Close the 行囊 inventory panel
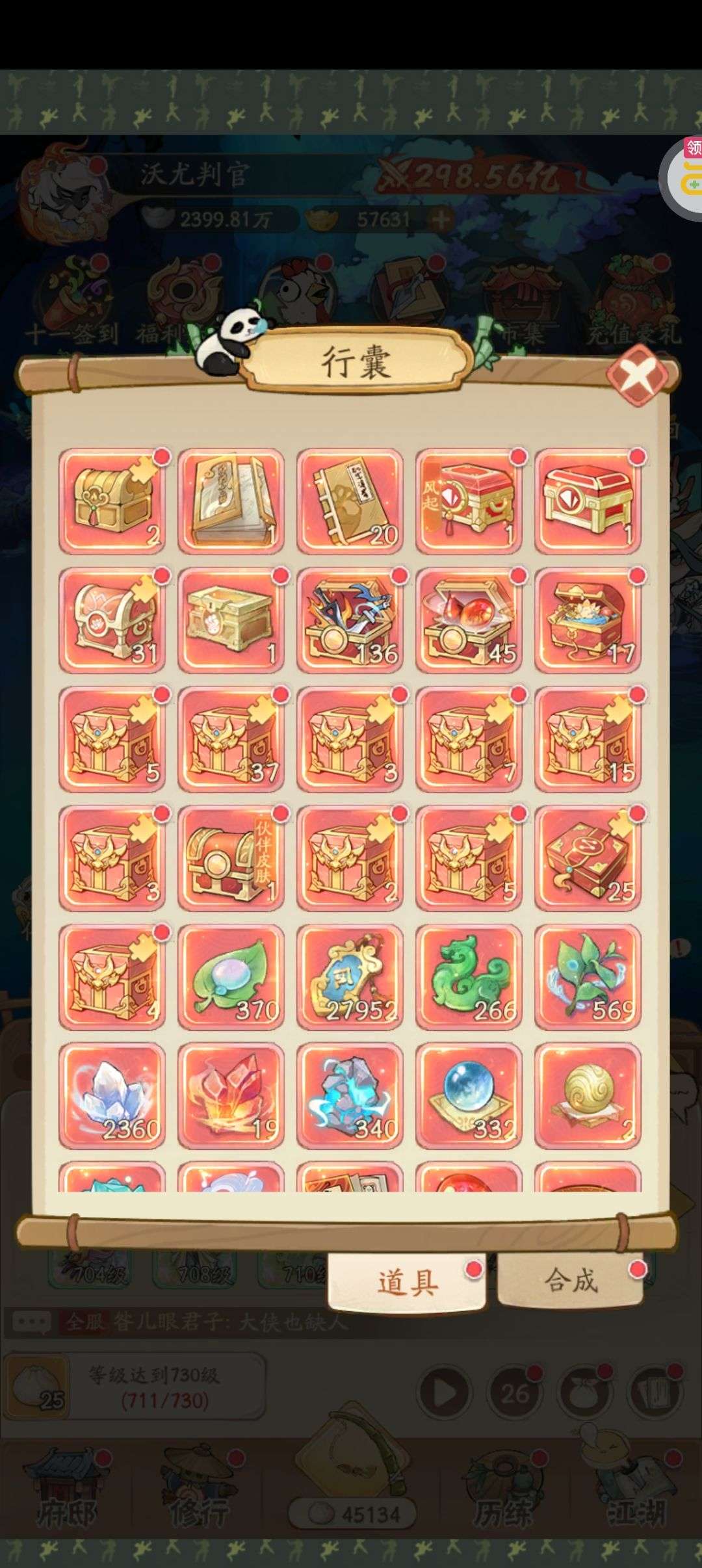The image size is (702, 1568). [x=638, y=377]
